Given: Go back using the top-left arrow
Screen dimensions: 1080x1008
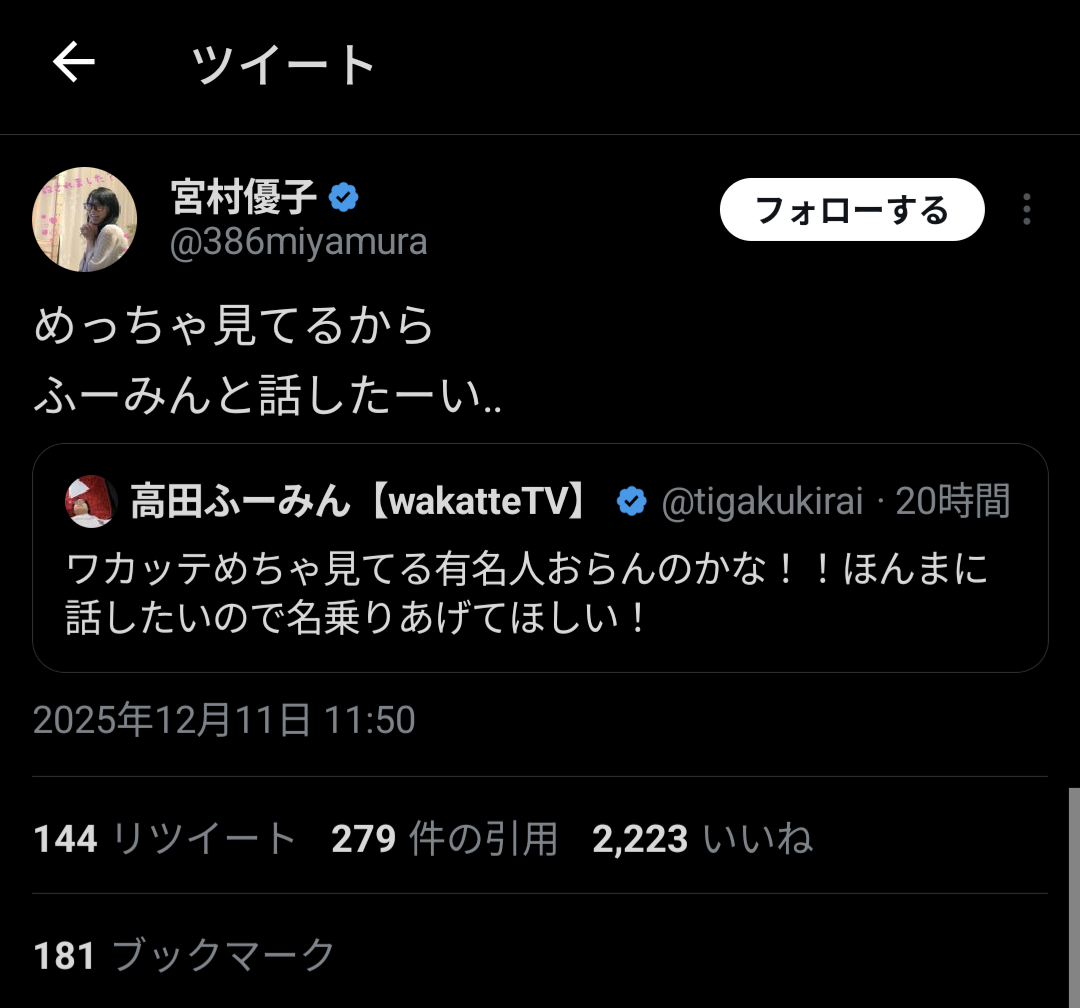Looking at the screenshot, I should [74, 62].
